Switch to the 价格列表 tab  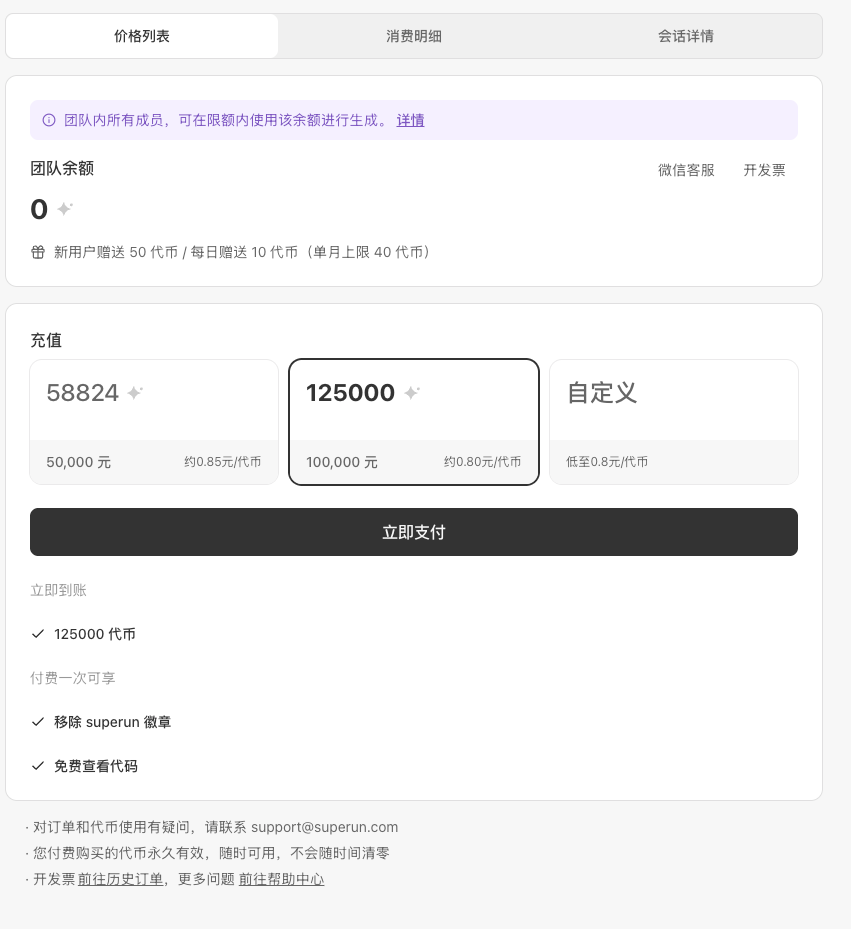pos(142,36)
